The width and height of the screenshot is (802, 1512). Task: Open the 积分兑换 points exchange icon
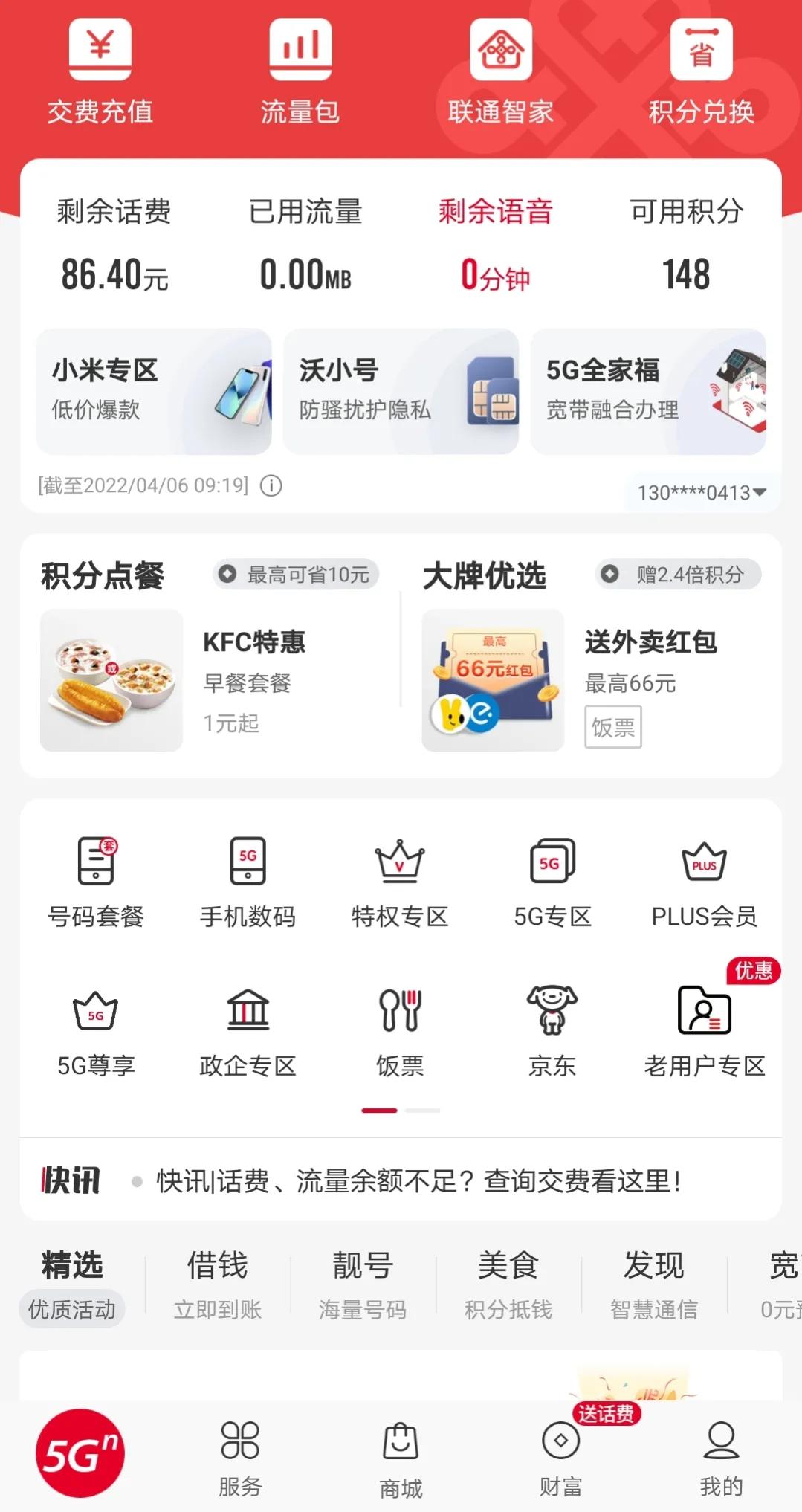click(x=701, y=71)
